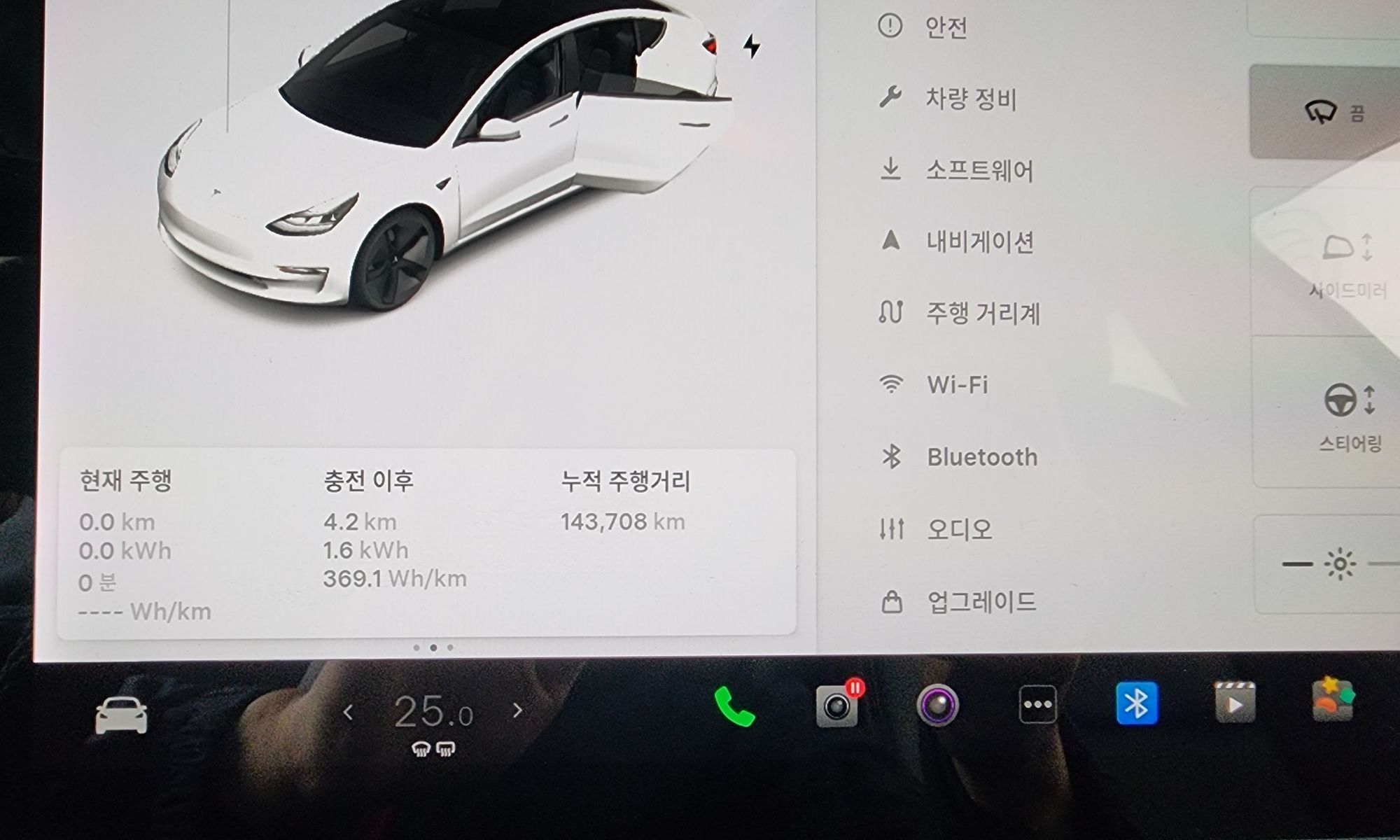1400x840 pixels.
Task: Adjust 사이드미러 (side mirrors)
Action: tap(1347, 262)
